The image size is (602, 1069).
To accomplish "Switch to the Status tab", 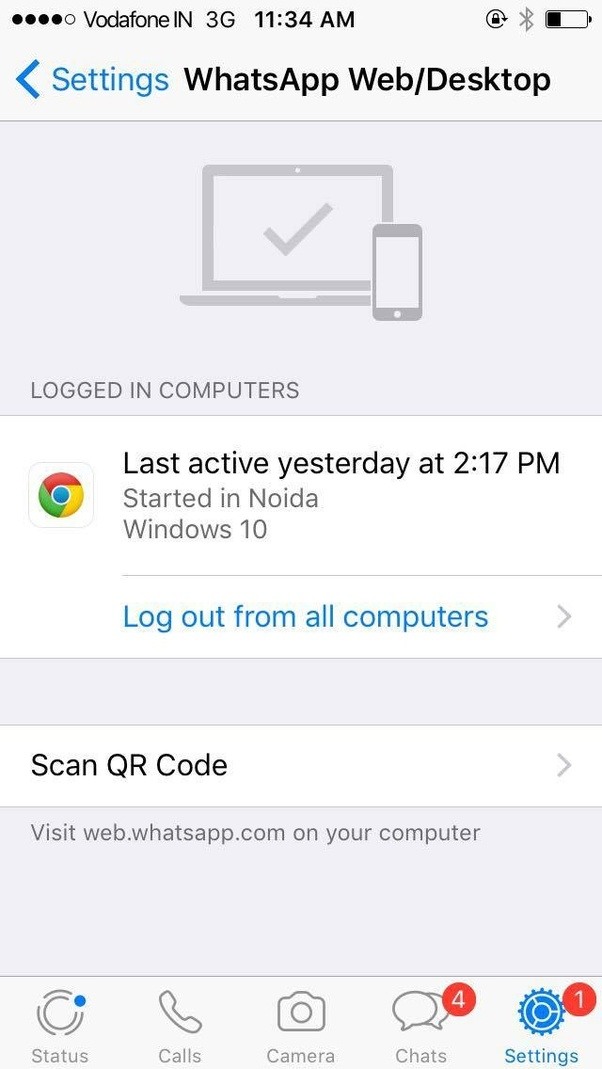I will (60, 1025).
